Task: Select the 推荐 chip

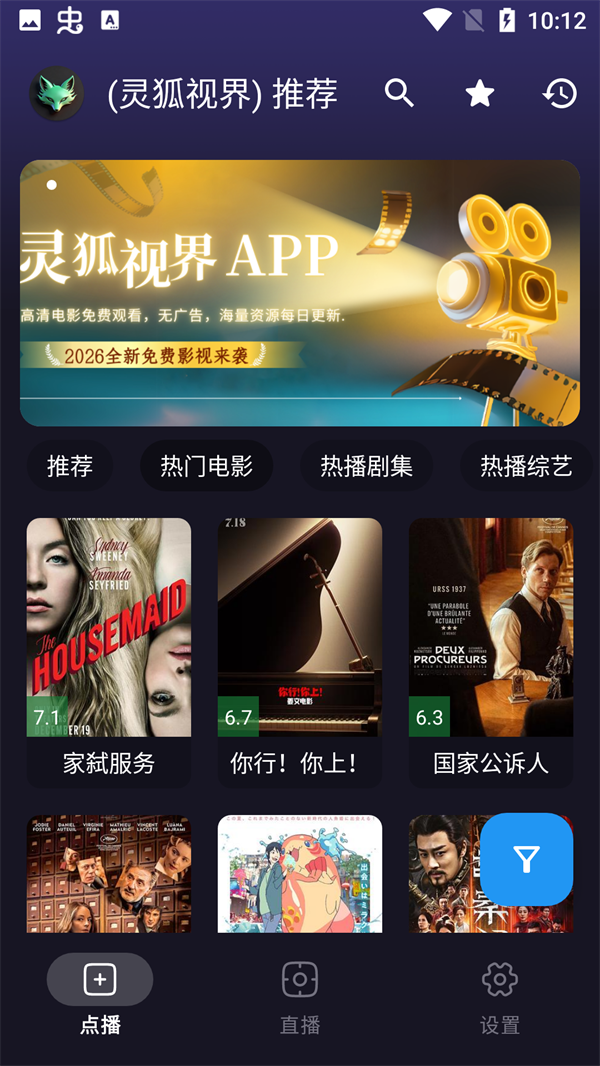Action: point(70,466)
